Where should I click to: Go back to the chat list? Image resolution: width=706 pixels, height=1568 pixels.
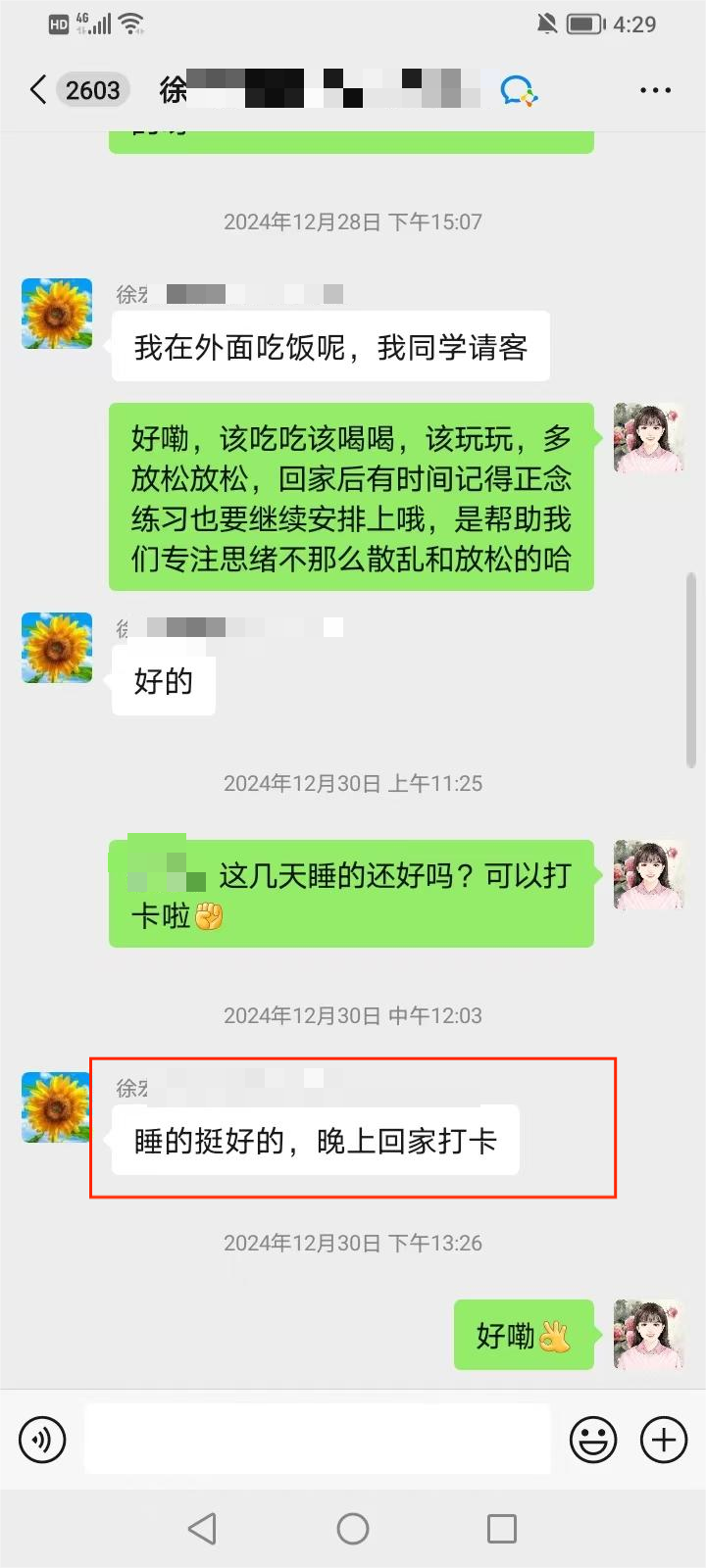tap(39, 90)
